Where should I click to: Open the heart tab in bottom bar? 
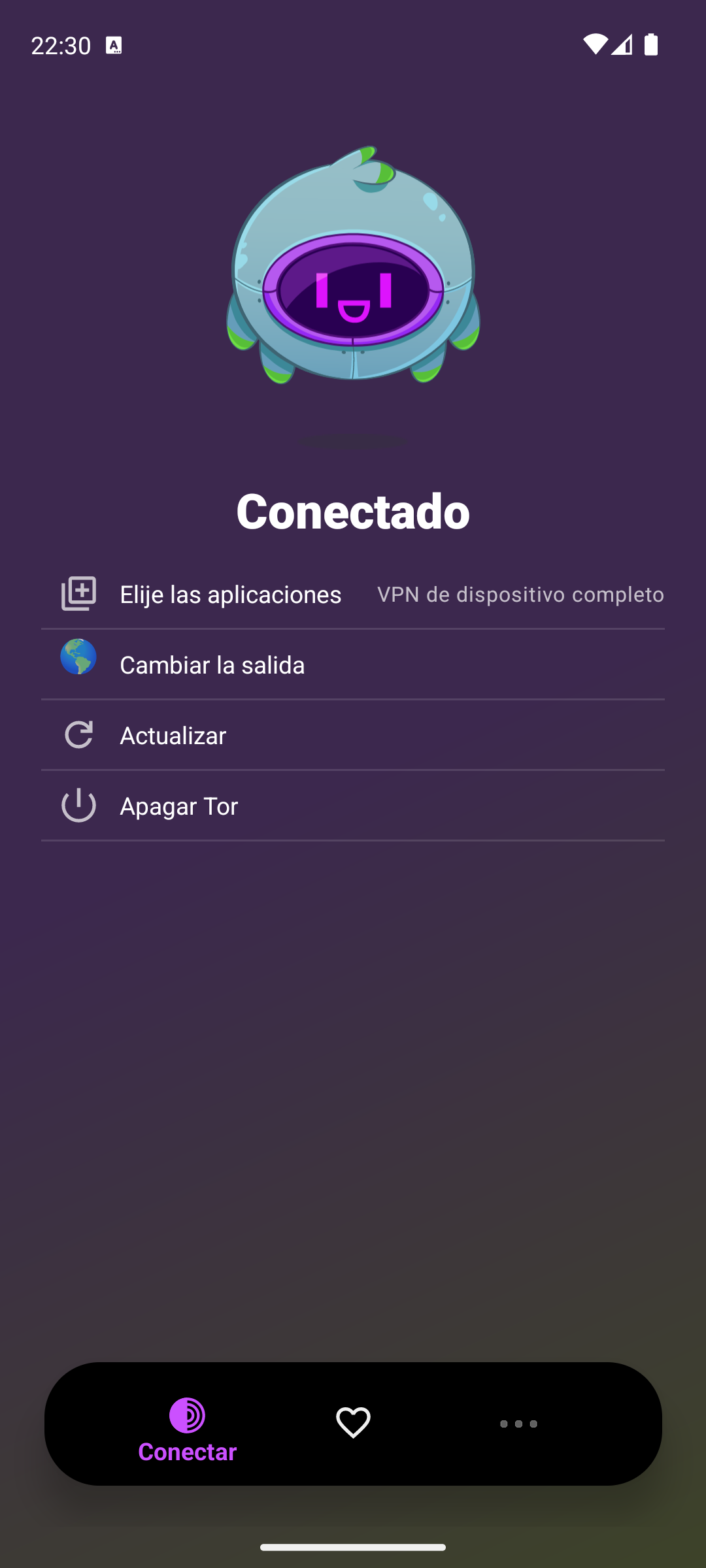[353, 1423]
